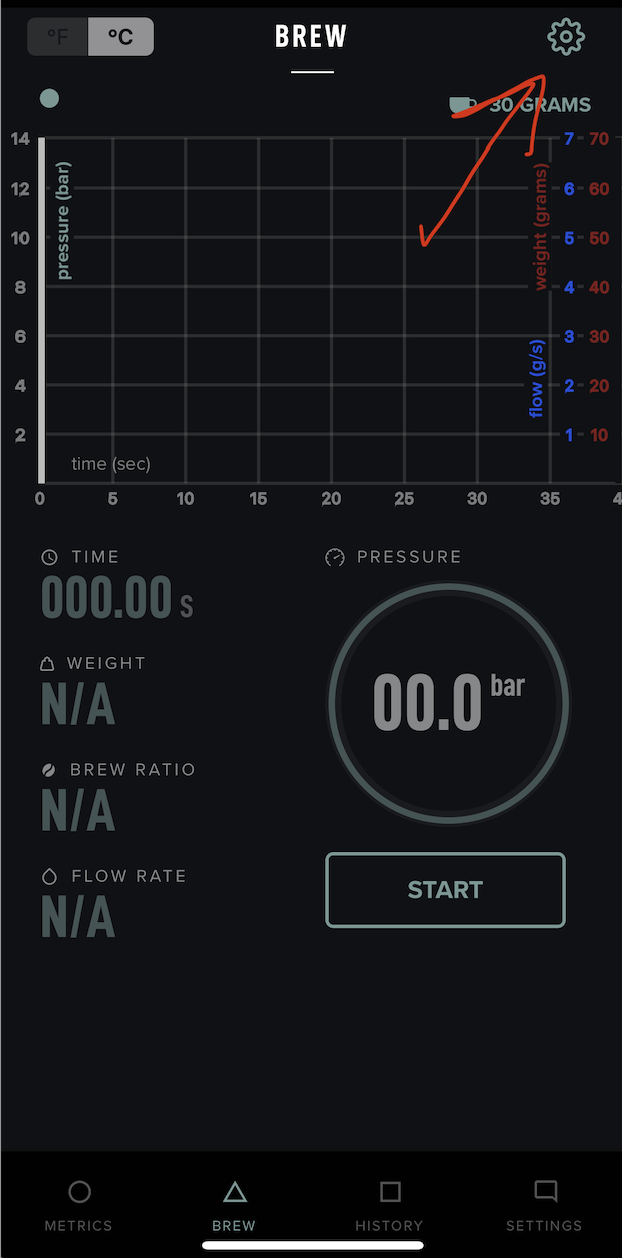Screen dimensions: 622x1258
Task: Open the Settings tab
Action: pyautogui.click(x=544, y=1205)
